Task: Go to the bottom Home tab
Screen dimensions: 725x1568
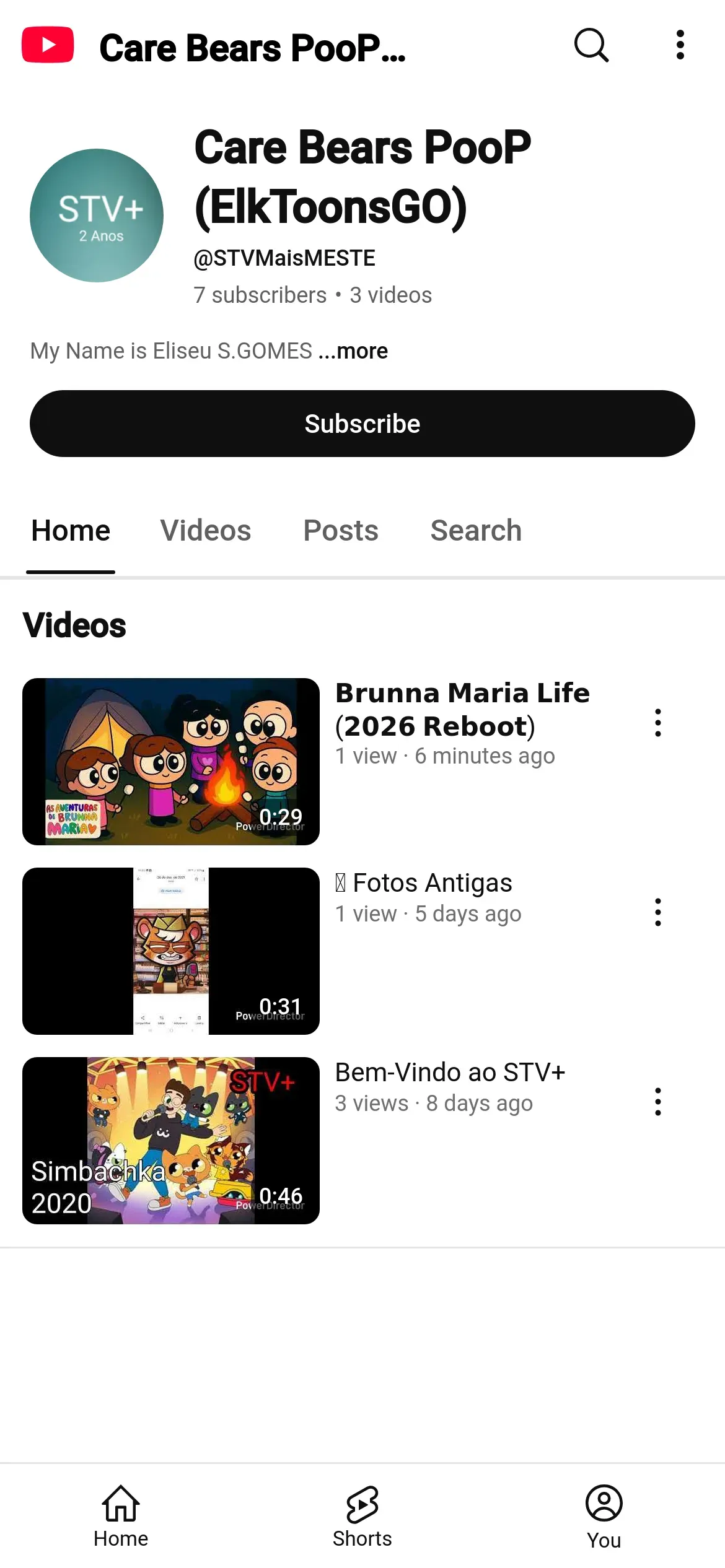Action: coord(121,1515)
